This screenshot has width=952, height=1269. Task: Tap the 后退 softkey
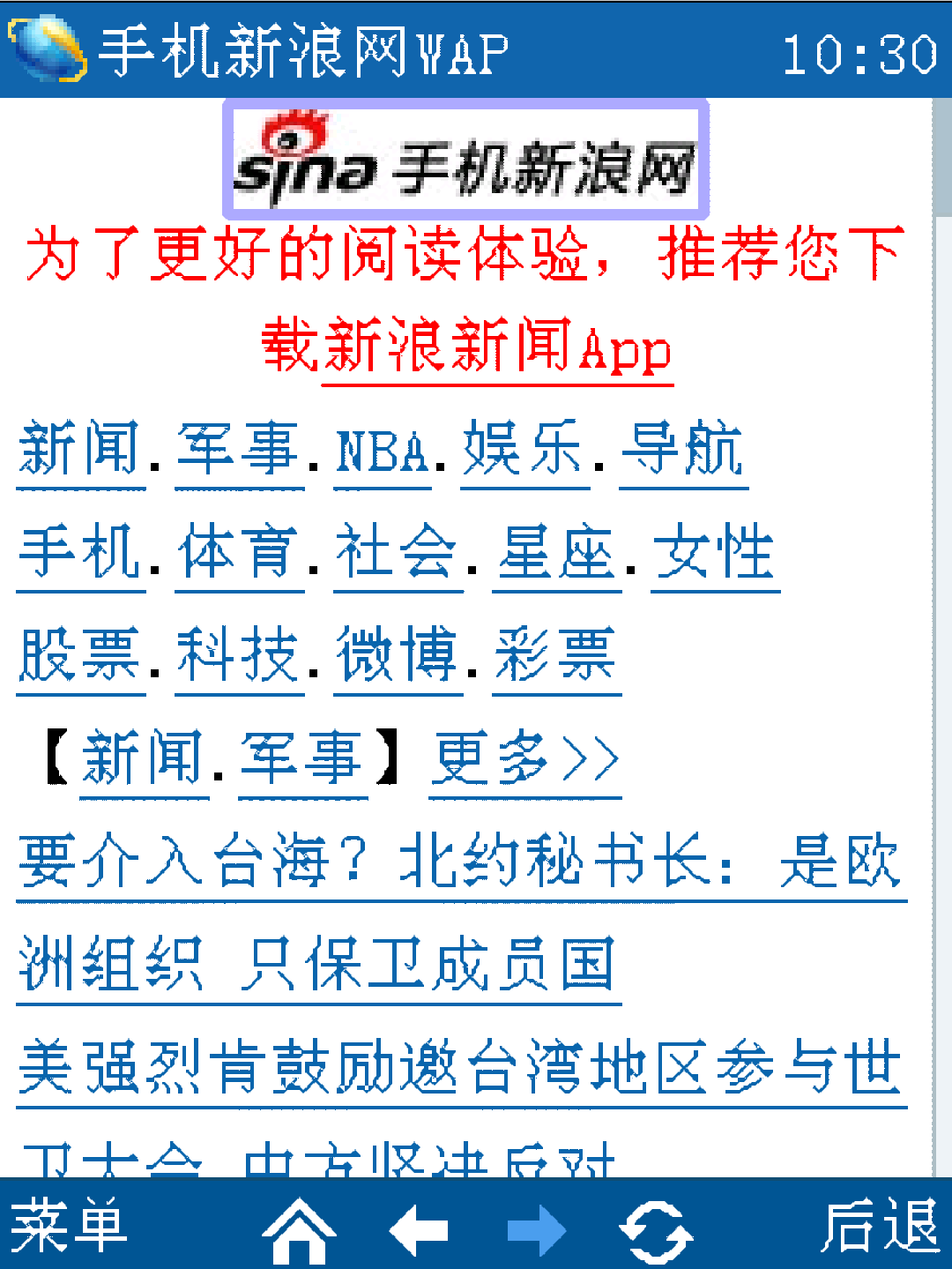(879, 1226)
